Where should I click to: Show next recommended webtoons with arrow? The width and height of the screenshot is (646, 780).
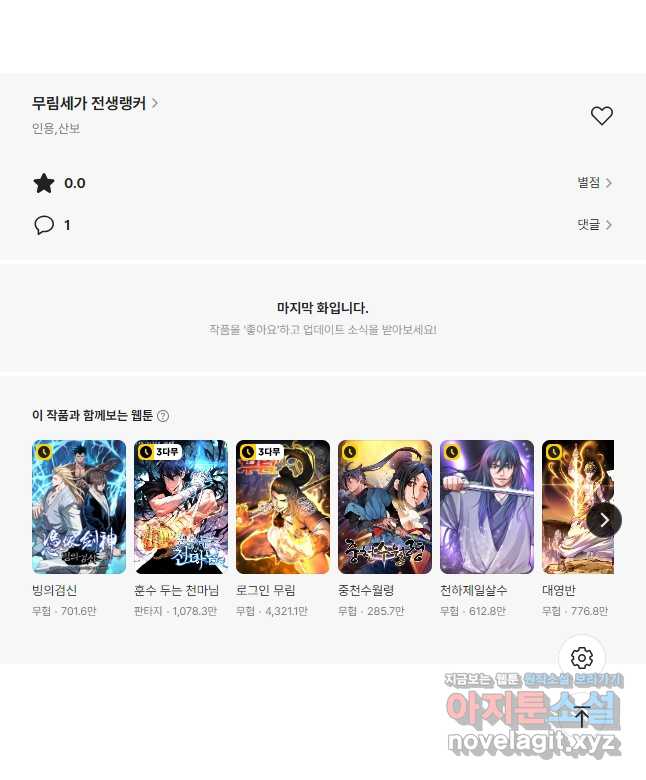tap(604, 520)
